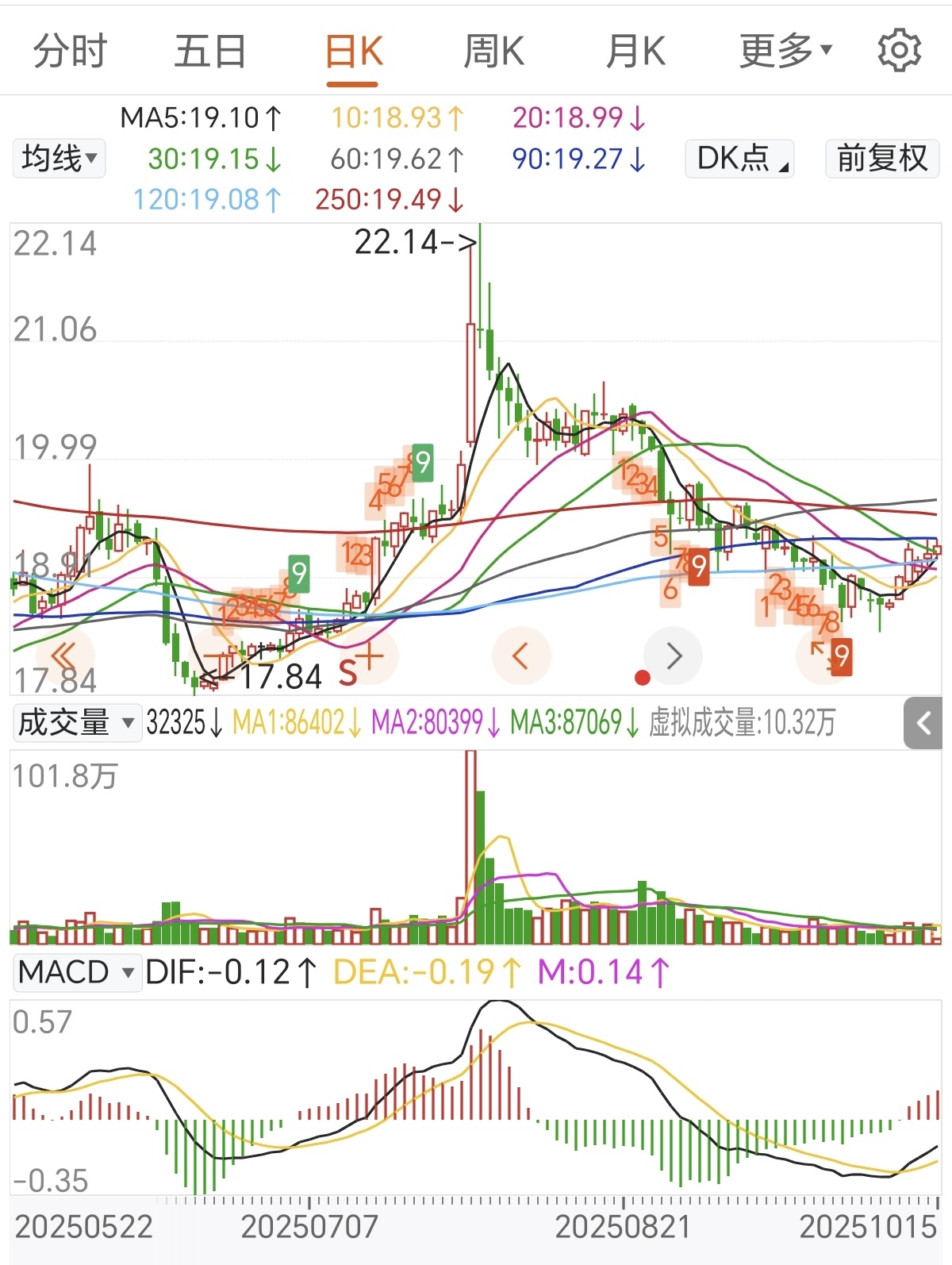Viewport: 952px width, 1265px height.
Task: Switch to the 分时 tab
Action: point(70,52)
